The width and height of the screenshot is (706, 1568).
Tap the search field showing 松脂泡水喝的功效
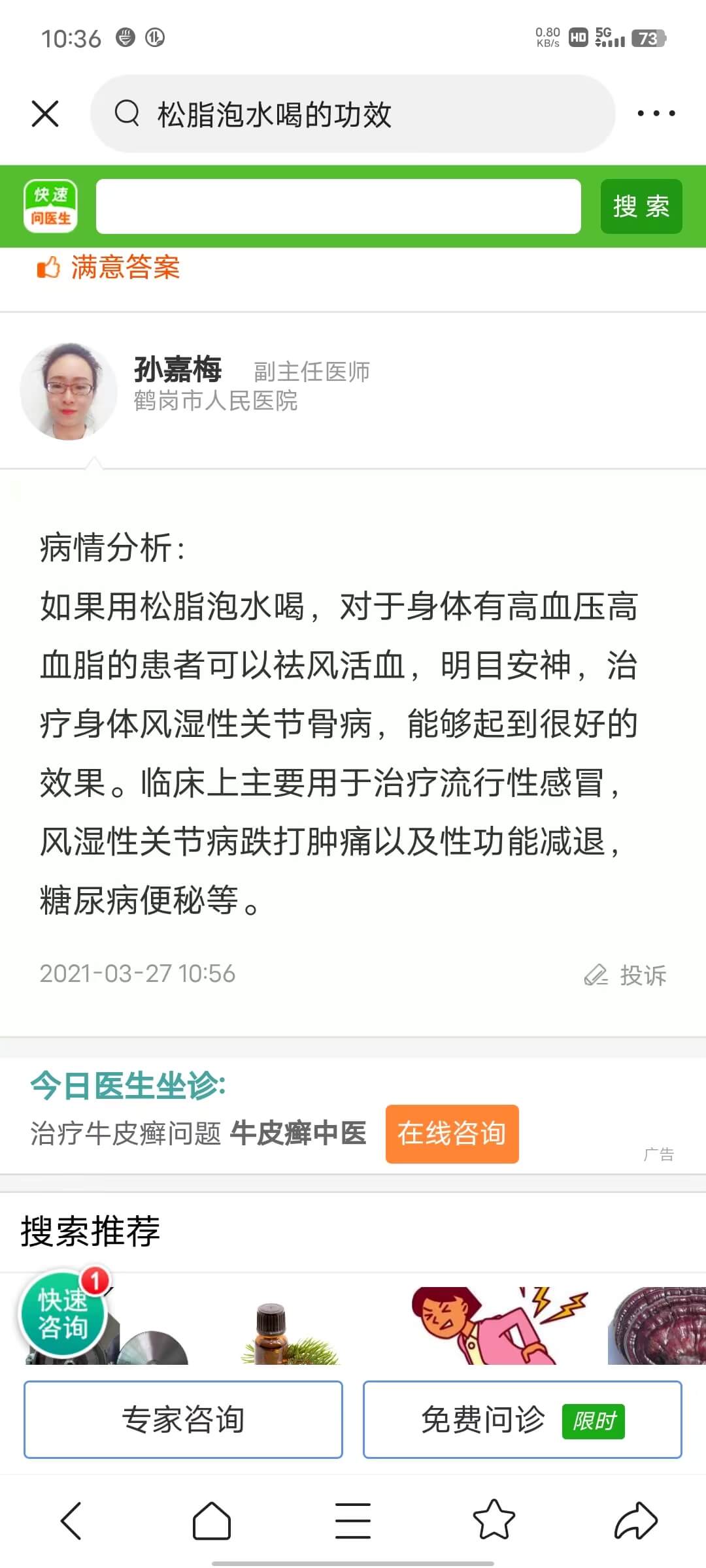coord(353,114)
